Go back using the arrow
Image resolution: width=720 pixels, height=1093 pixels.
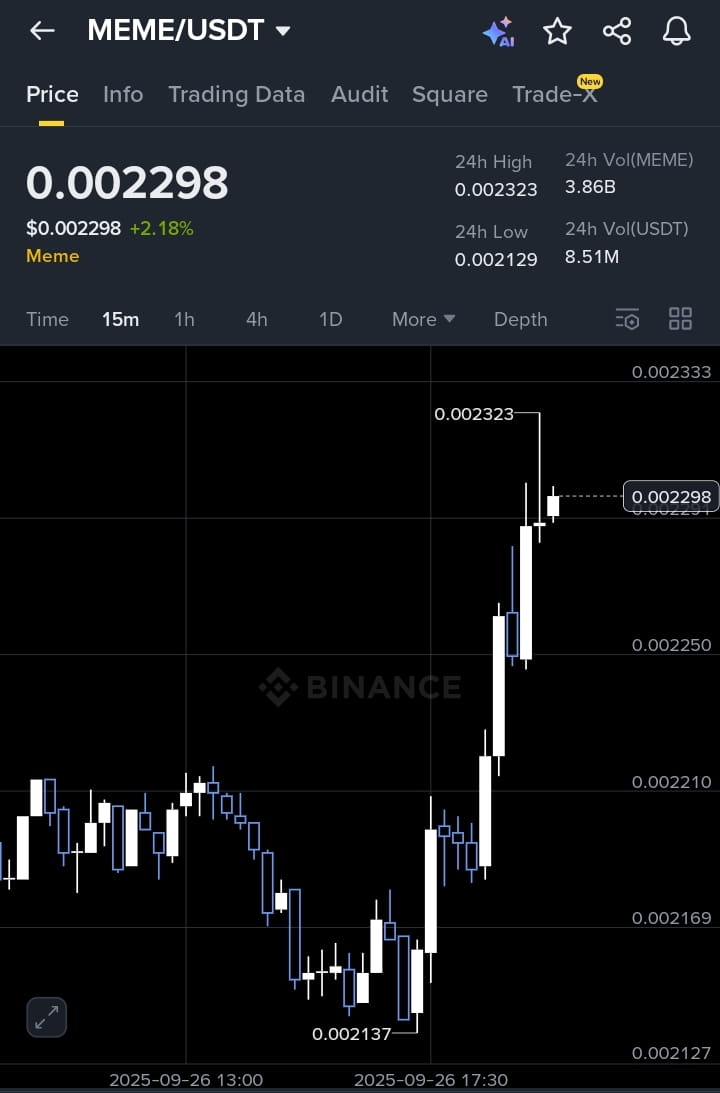click(42, 31)
